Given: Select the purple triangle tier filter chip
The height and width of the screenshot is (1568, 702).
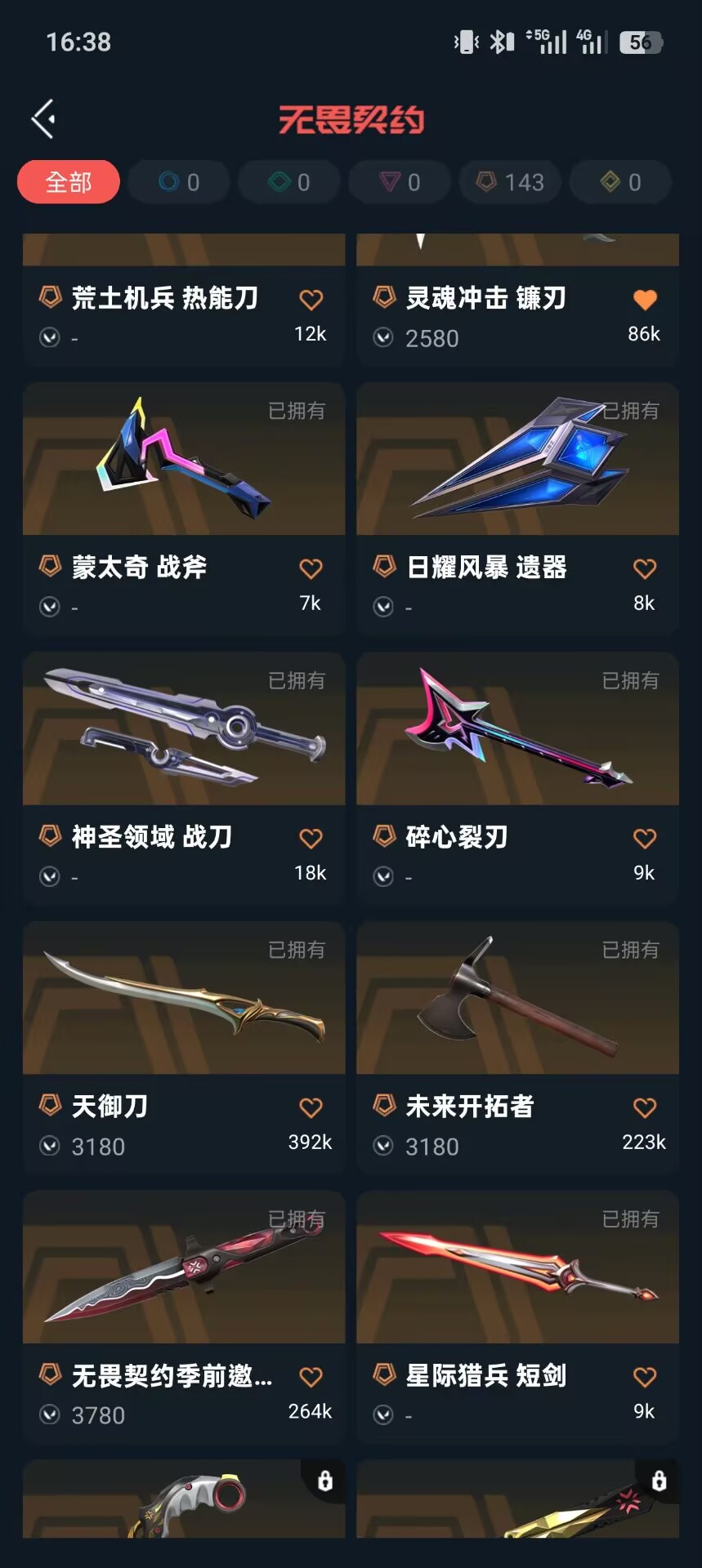Looking at the screenshot, I should 400,182.
